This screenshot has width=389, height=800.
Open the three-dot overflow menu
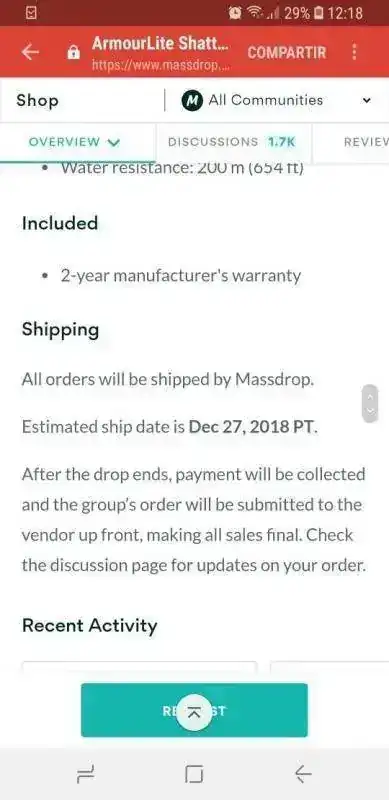[355, 52]
